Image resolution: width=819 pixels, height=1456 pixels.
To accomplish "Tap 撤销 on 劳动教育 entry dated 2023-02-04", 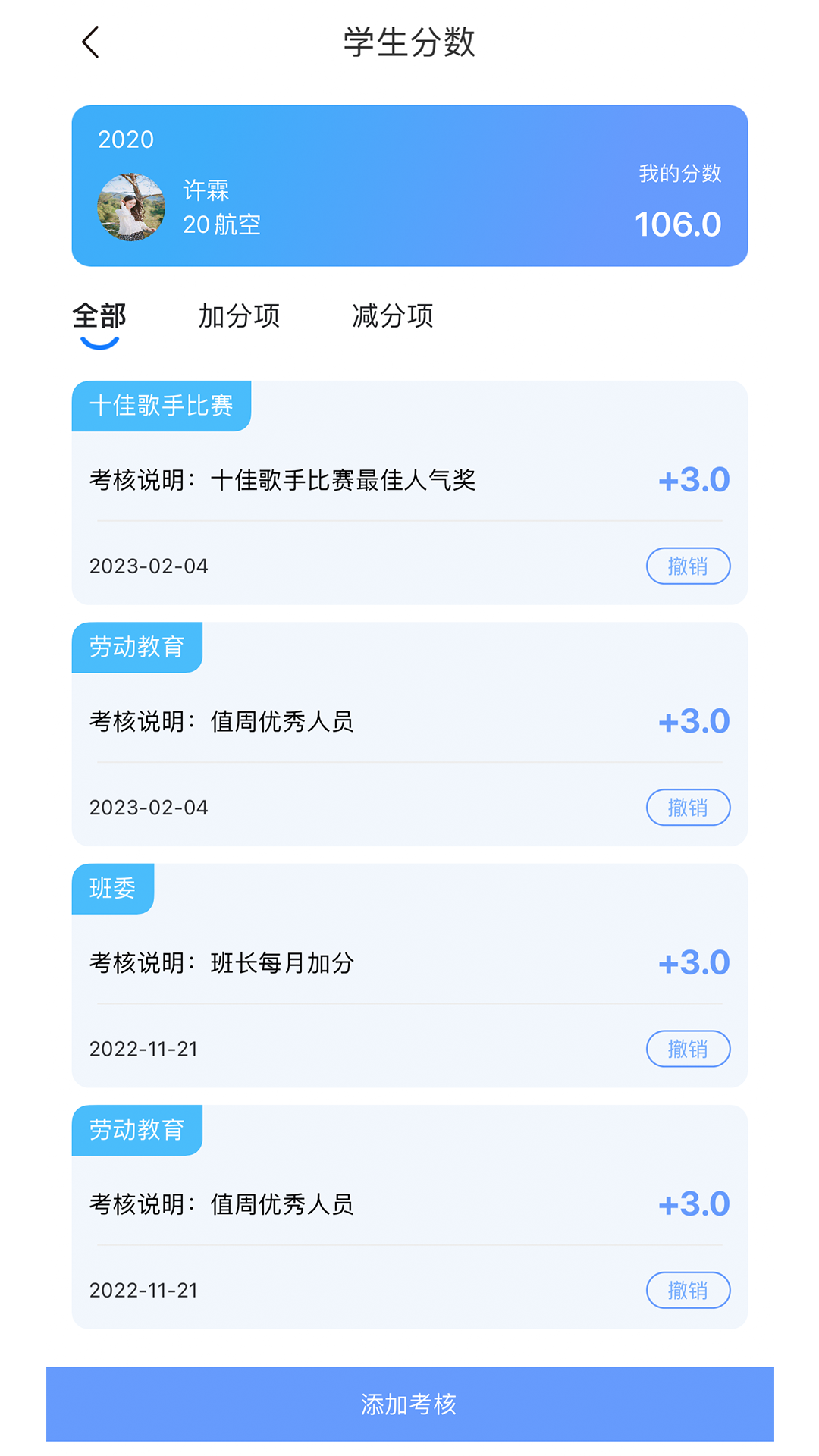I will [x=687, y=808].
